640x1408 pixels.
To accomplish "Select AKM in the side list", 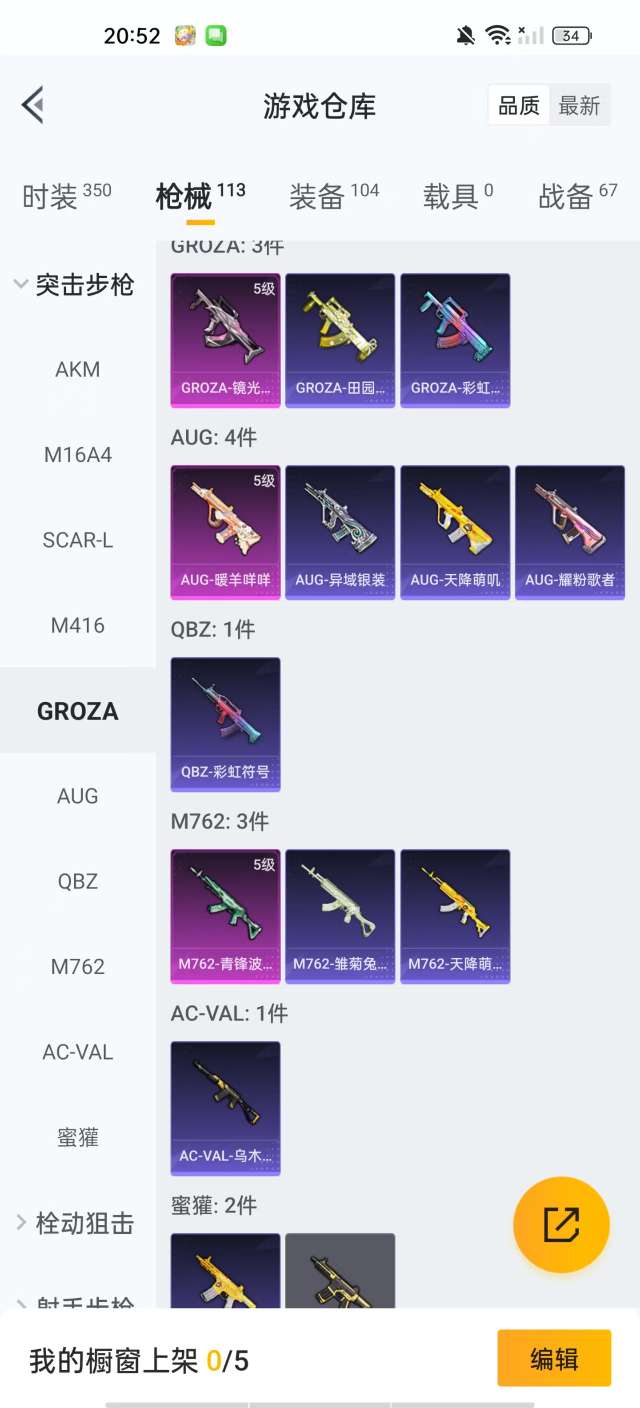I will point(78,369).
